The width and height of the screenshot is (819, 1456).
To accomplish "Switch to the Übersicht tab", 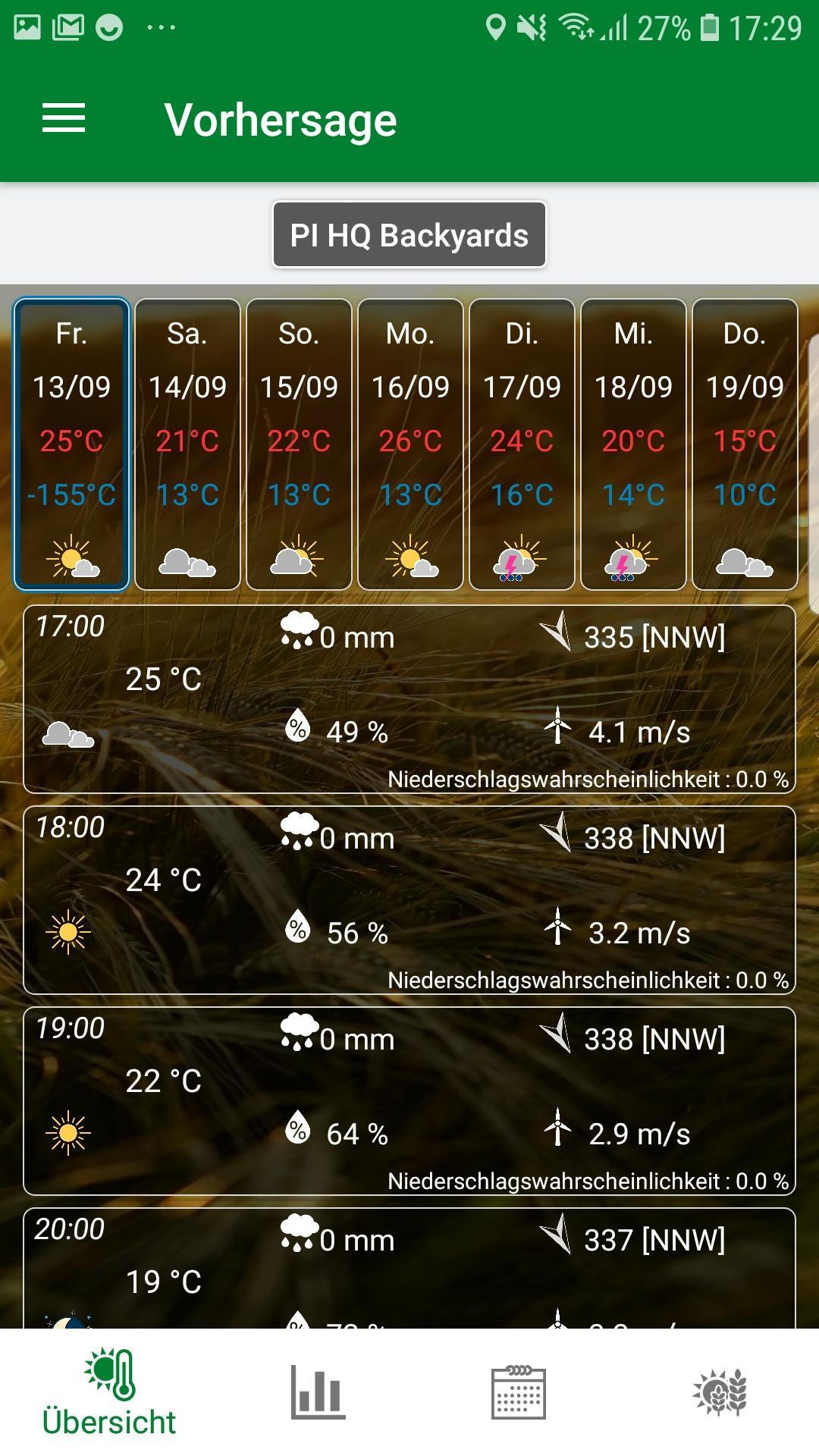I will [109, 1394].
